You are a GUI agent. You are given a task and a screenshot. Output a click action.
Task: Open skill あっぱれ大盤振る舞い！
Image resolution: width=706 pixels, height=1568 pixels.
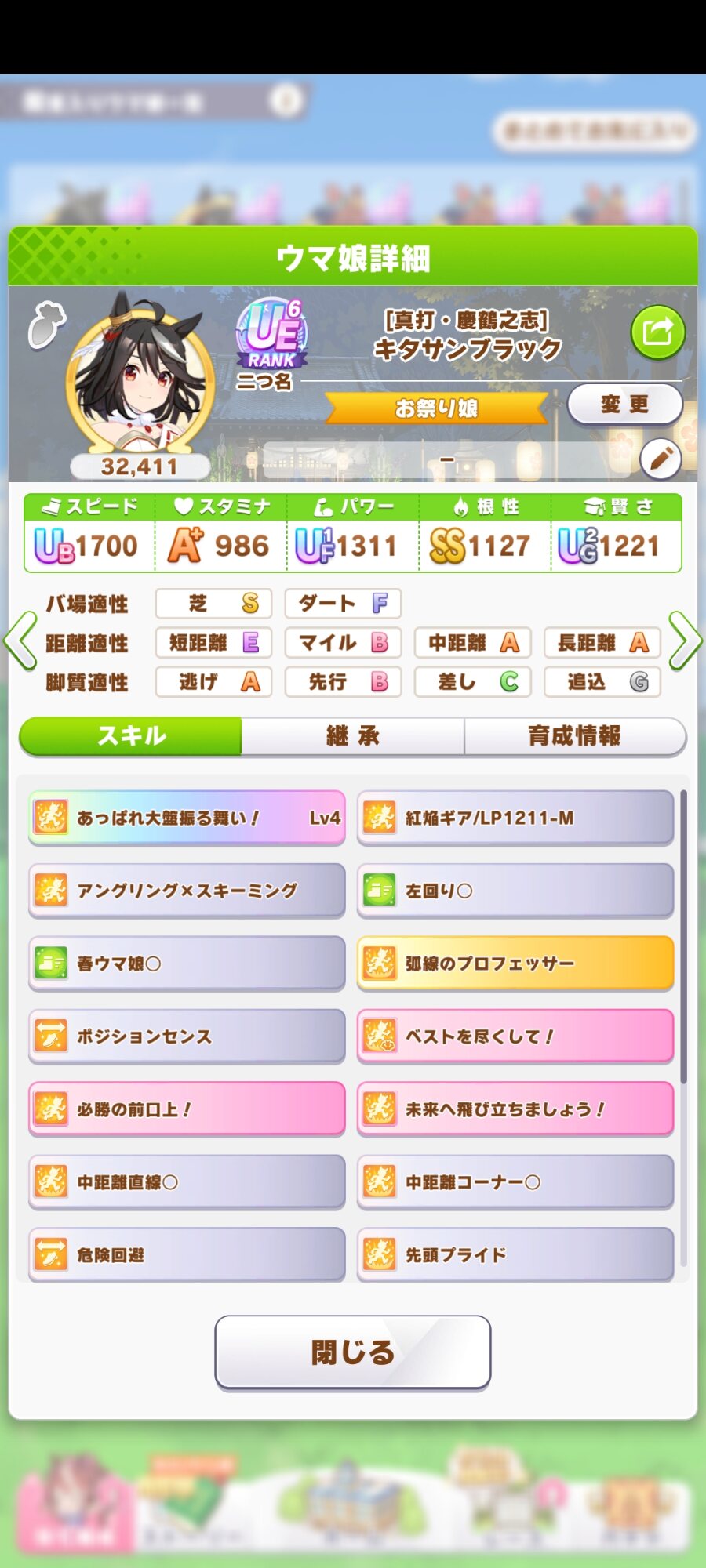[187, 818]
